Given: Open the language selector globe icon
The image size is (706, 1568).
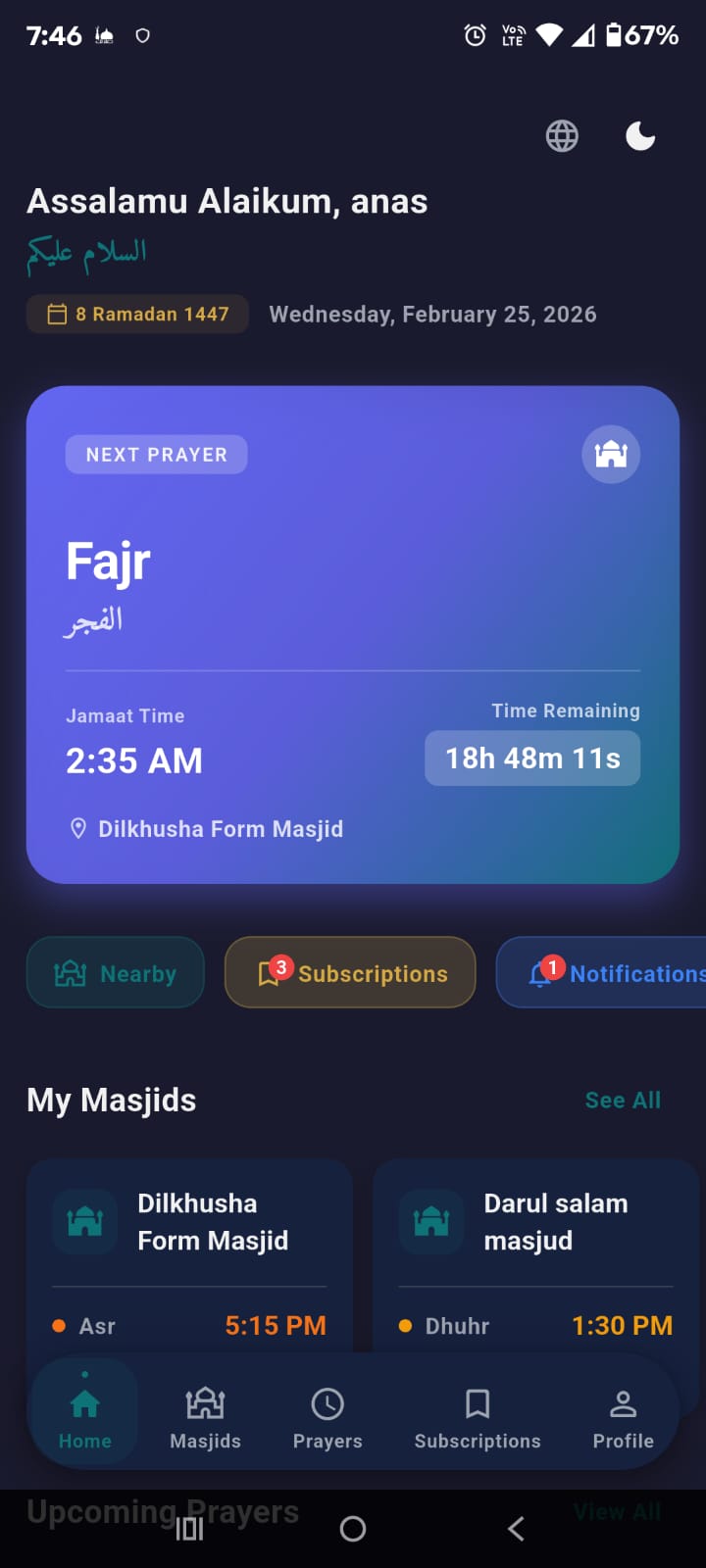Looking at the screenshot, I should tap(561, 136).
